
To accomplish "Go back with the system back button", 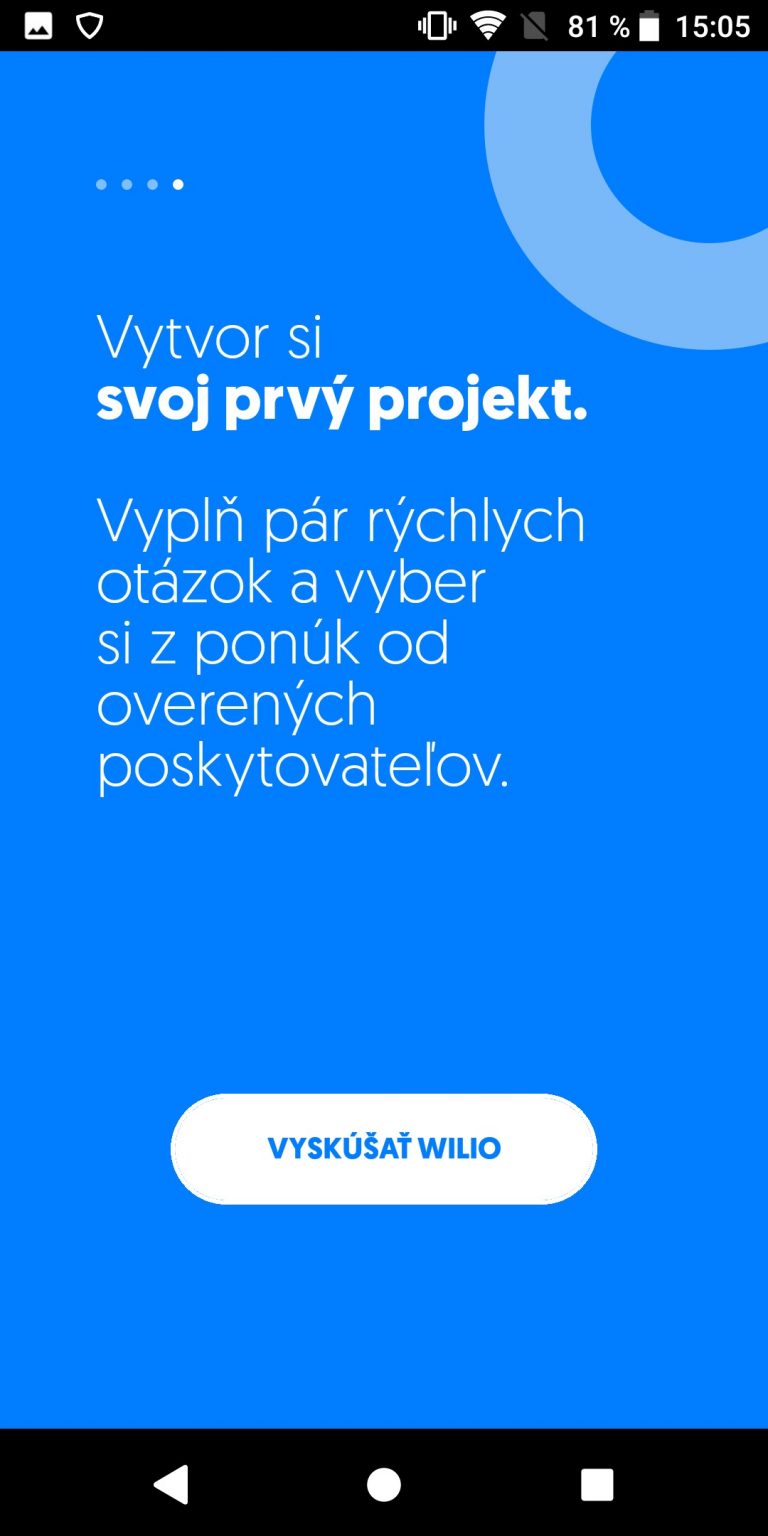I will [171, 1484].
